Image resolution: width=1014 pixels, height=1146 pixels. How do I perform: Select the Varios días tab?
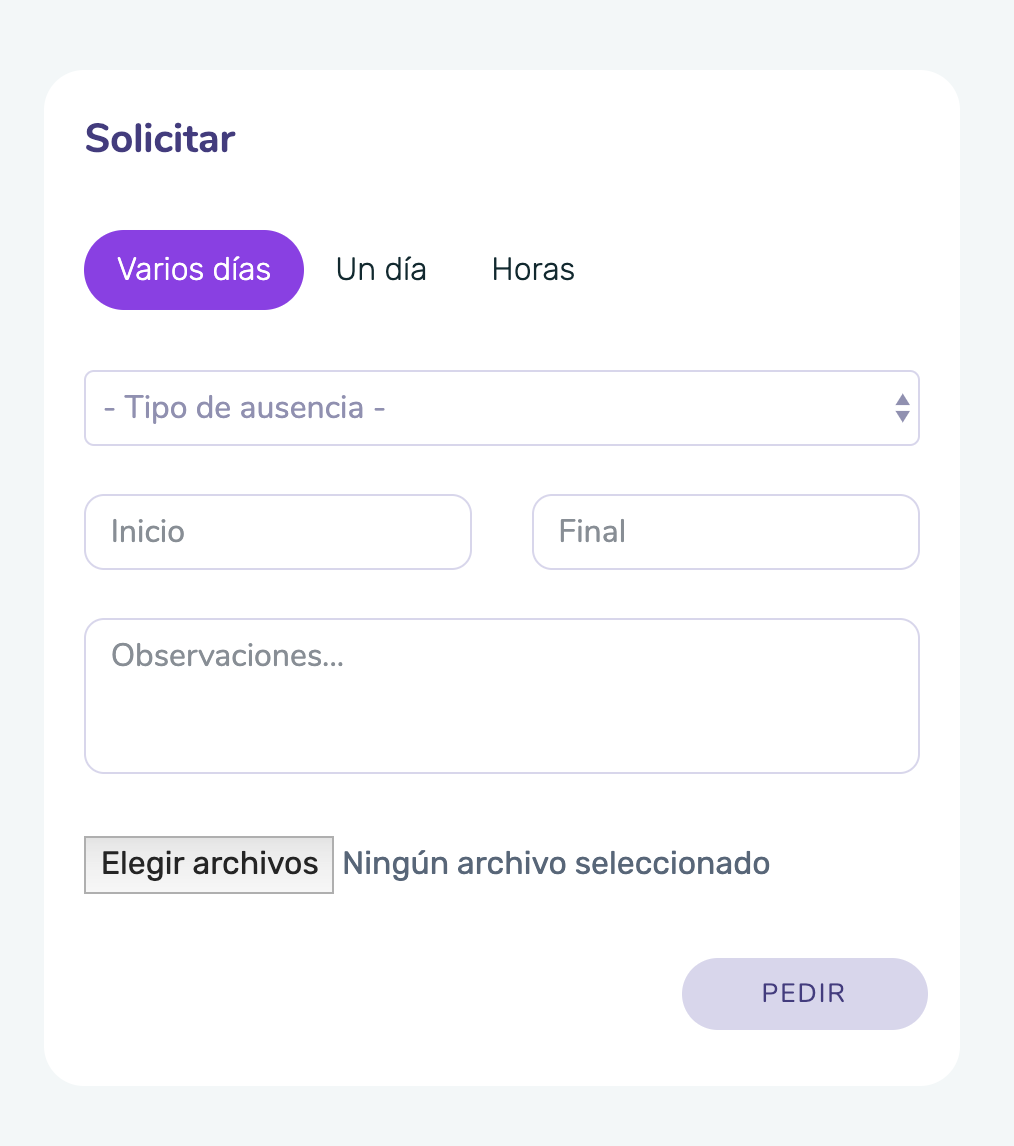(194, 270)
